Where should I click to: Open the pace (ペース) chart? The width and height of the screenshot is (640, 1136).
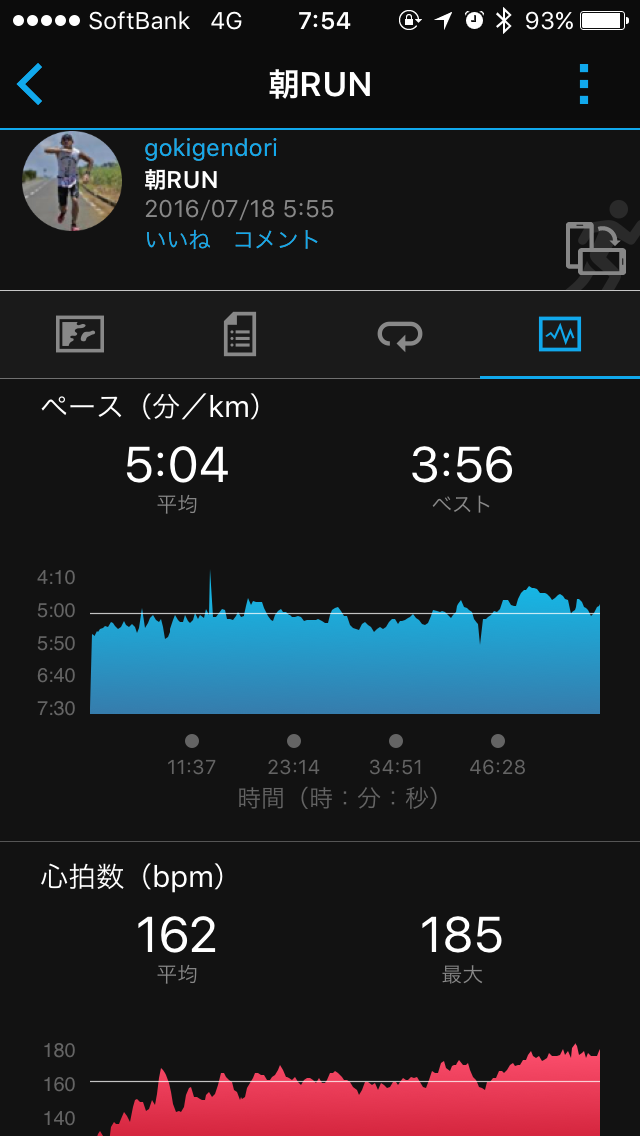[x=345, y=640]
